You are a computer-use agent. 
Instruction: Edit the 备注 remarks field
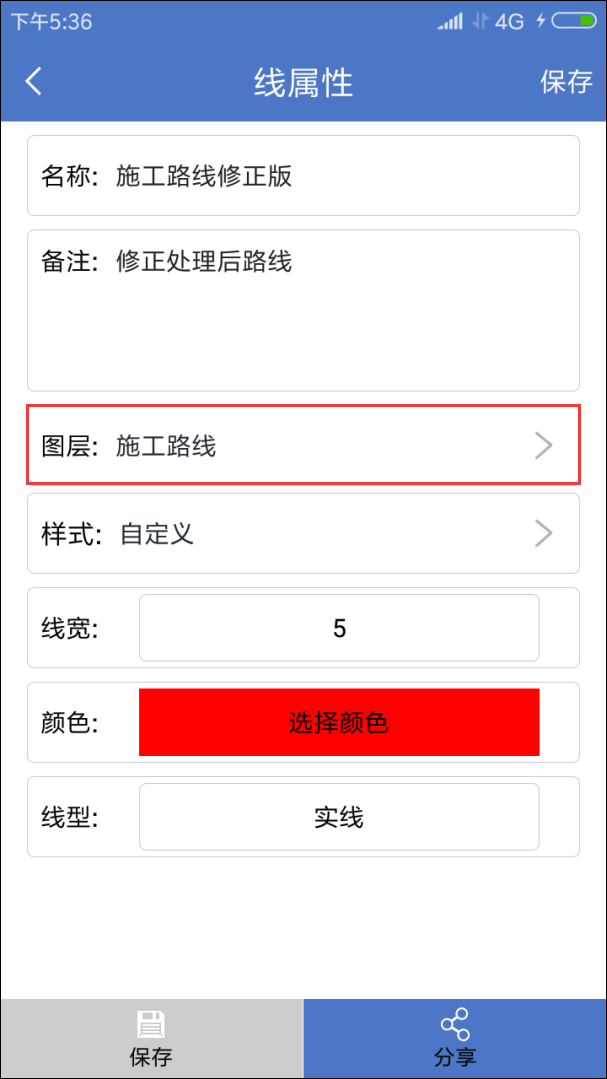[303, 310]
